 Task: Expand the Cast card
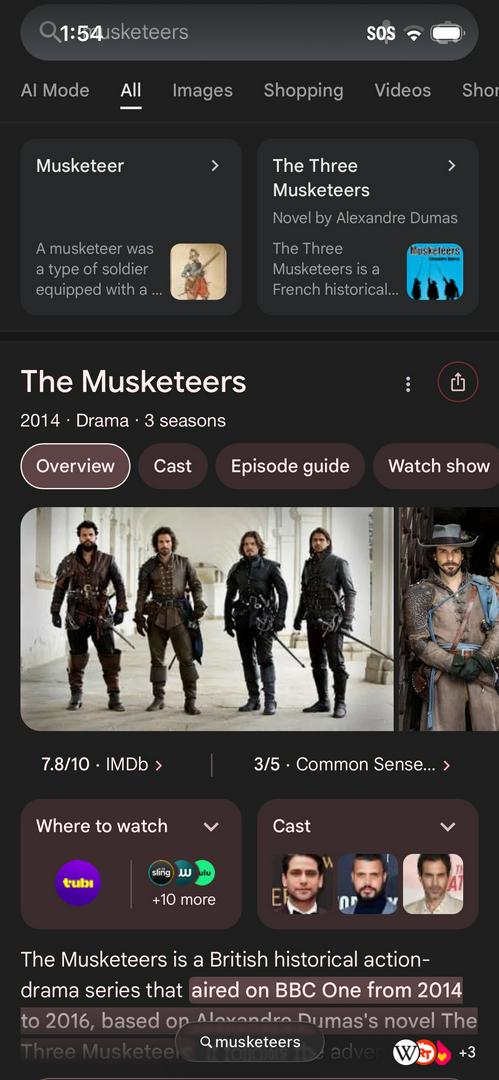point(367,864)
